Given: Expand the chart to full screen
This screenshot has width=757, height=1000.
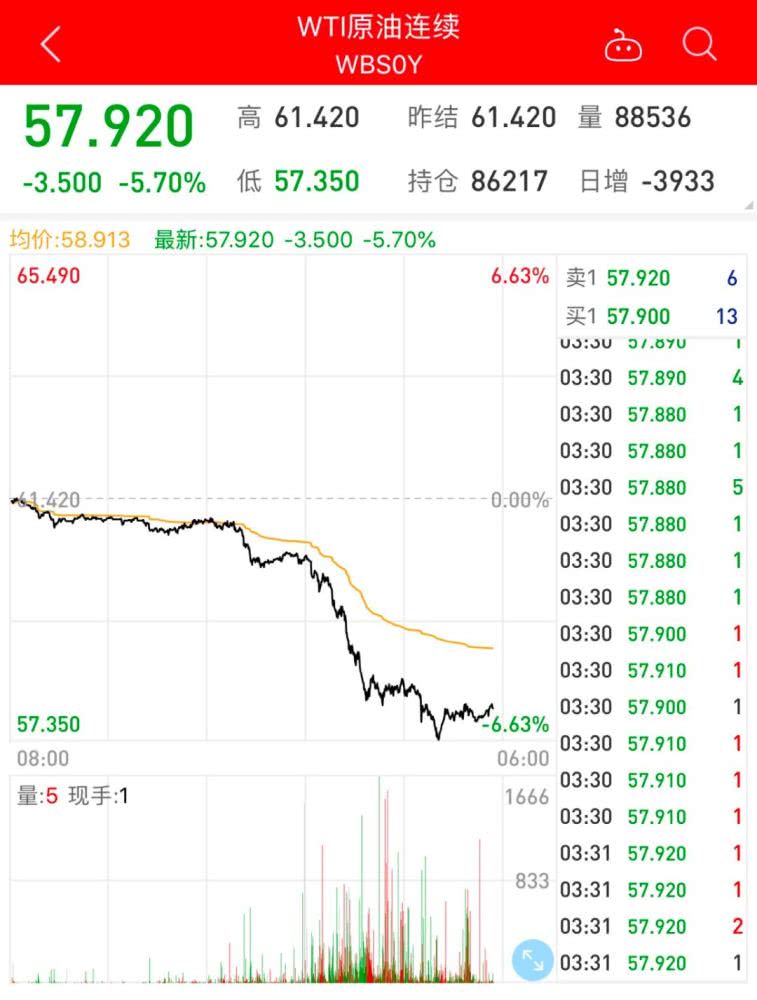Looking at the screenshot, I should tap(533, 961).
